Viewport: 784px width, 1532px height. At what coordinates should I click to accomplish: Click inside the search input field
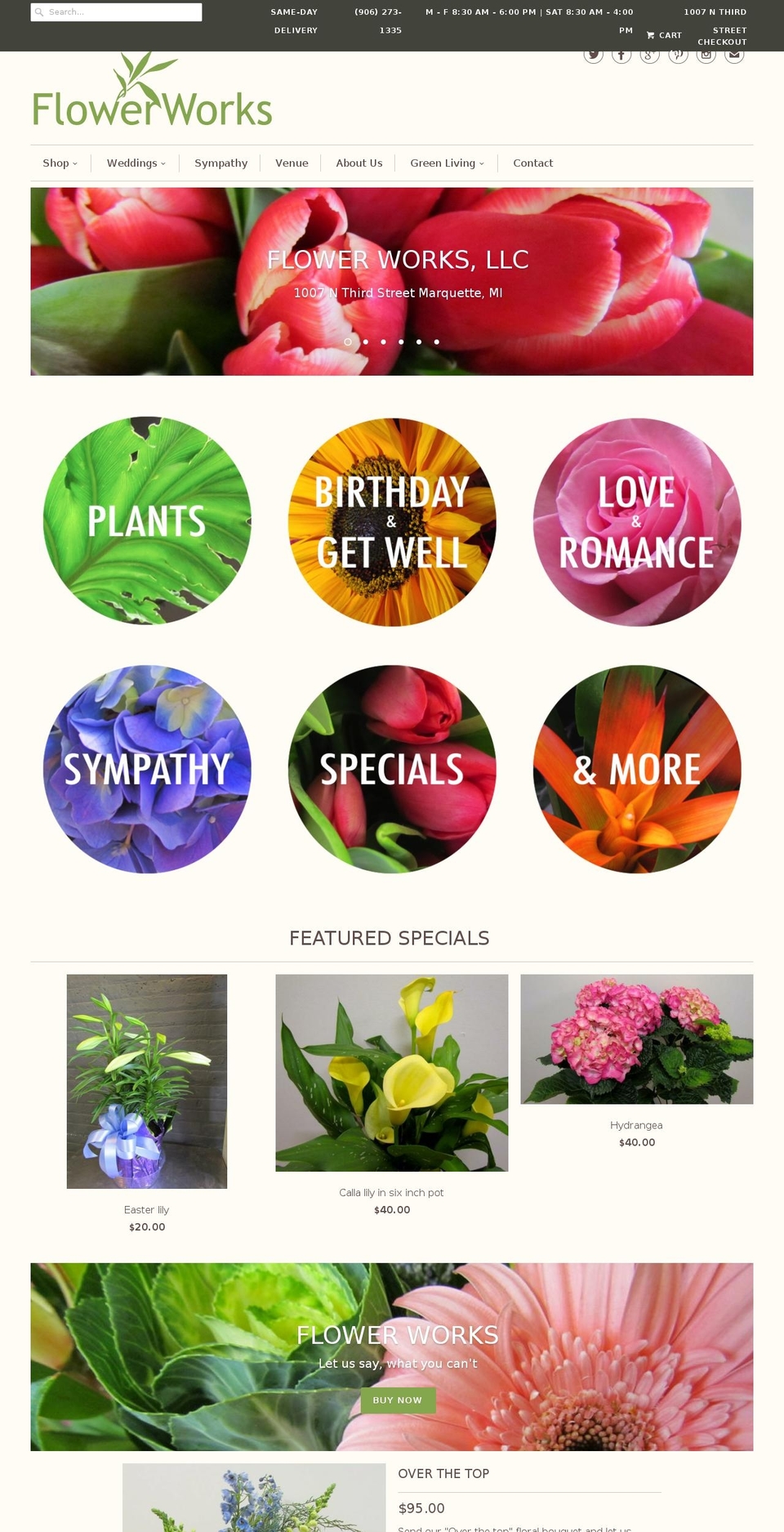(118, 11)
